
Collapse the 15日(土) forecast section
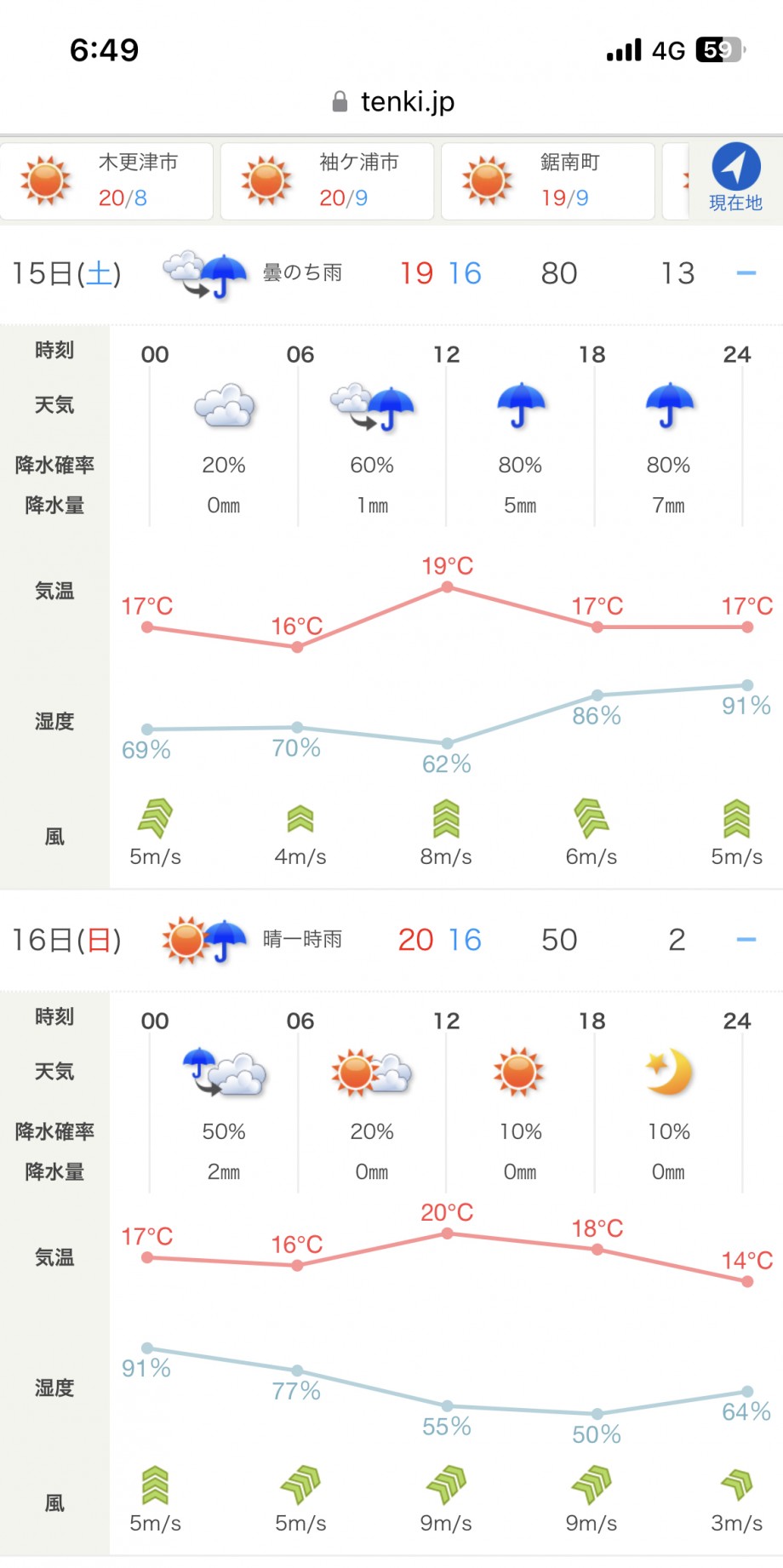(x=746, y=273)
